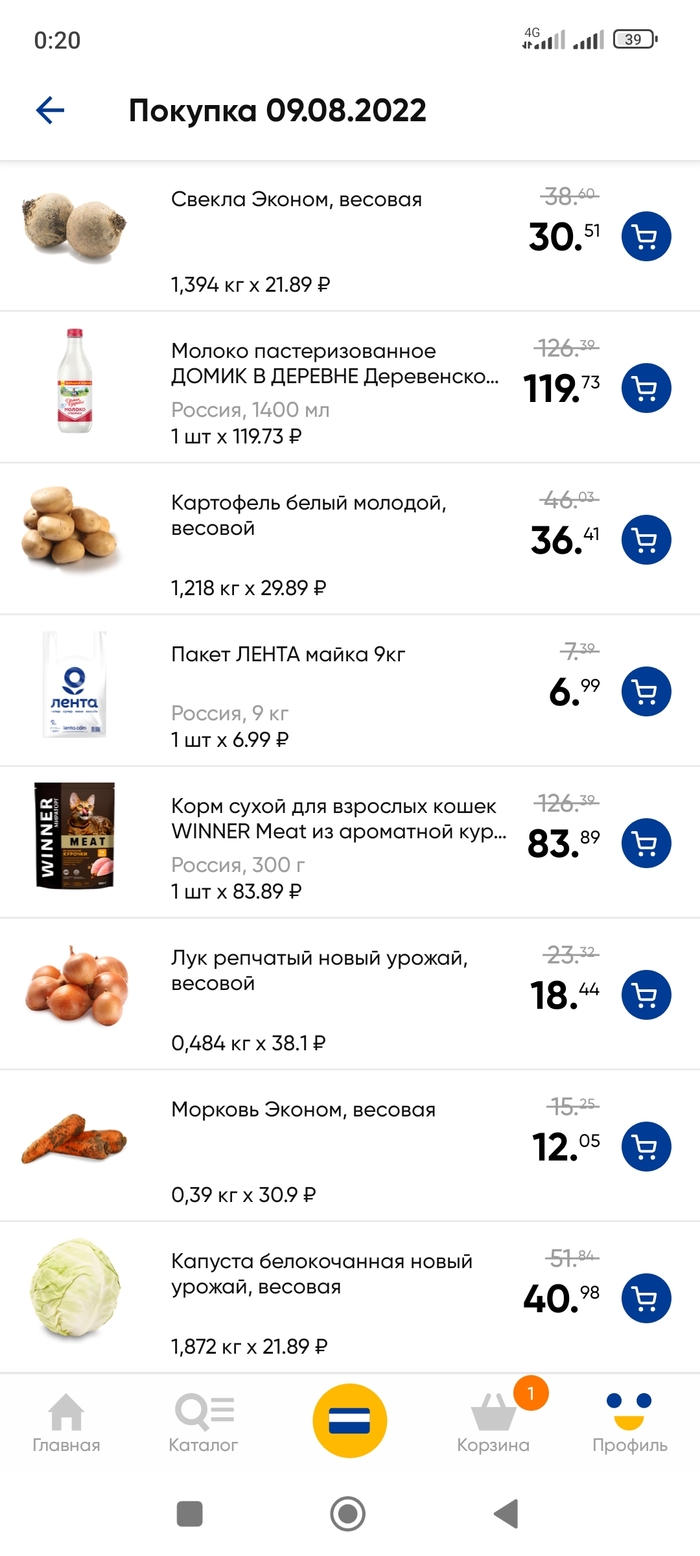Show the loyalty card button
This screenshot has height=1556, width=700.
[x=350, y=1420]
